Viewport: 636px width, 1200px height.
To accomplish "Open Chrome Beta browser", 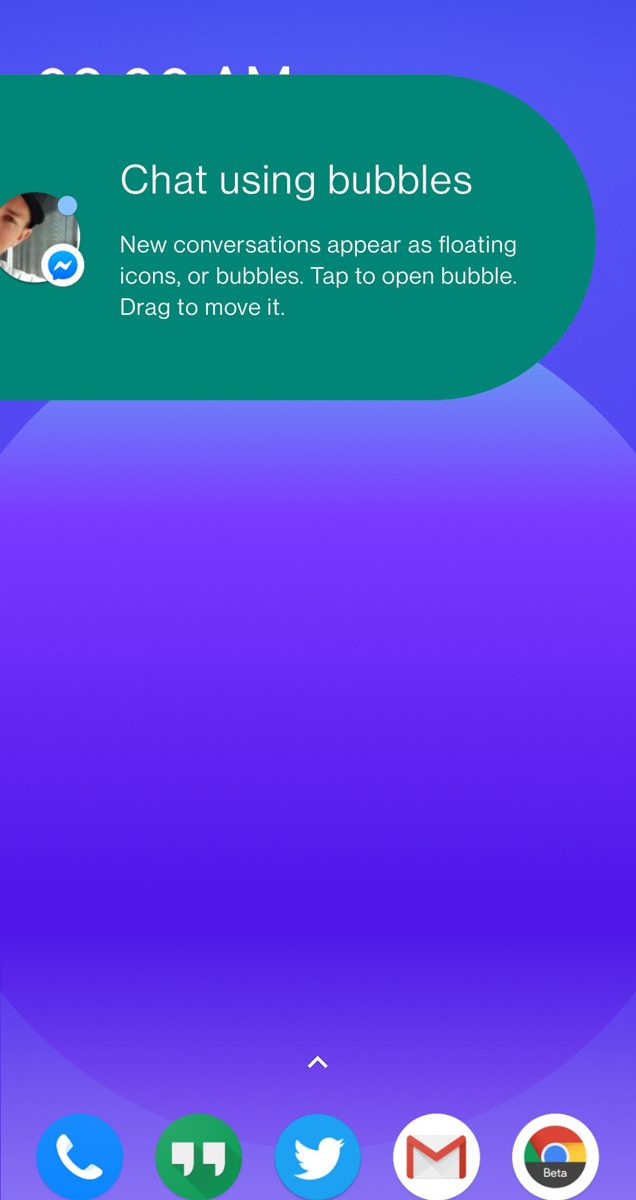I will (x=555, y=1158).
